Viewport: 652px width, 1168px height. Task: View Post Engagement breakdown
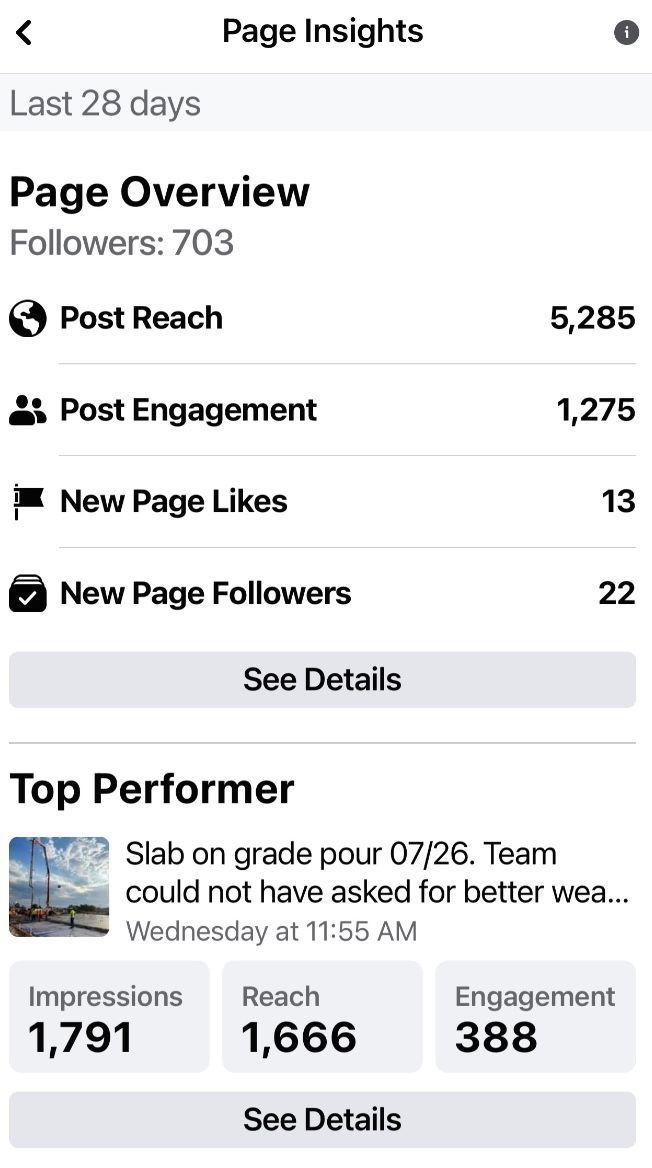click(322, 410)
